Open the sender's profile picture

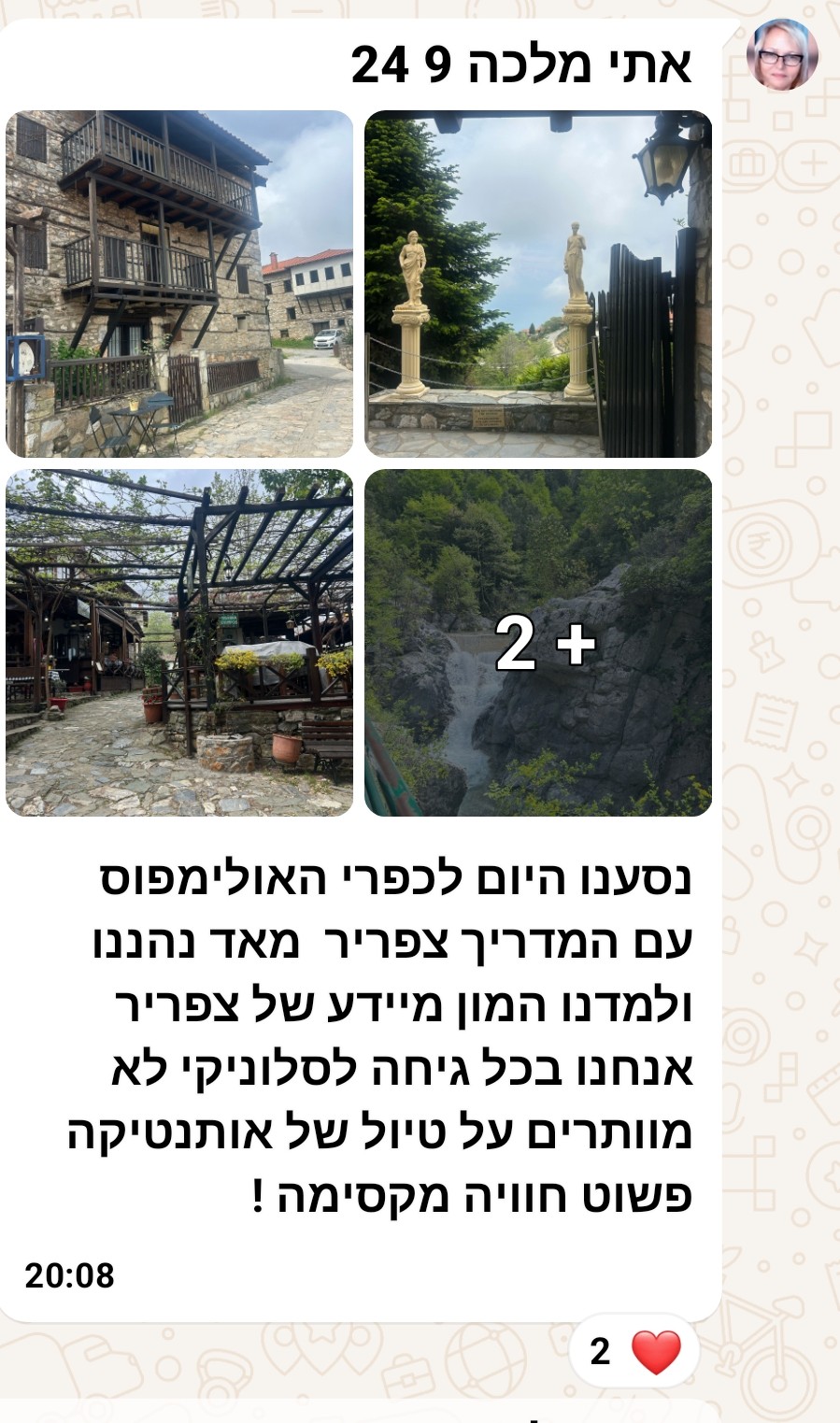pyautogui.click(x=782, y=54)
